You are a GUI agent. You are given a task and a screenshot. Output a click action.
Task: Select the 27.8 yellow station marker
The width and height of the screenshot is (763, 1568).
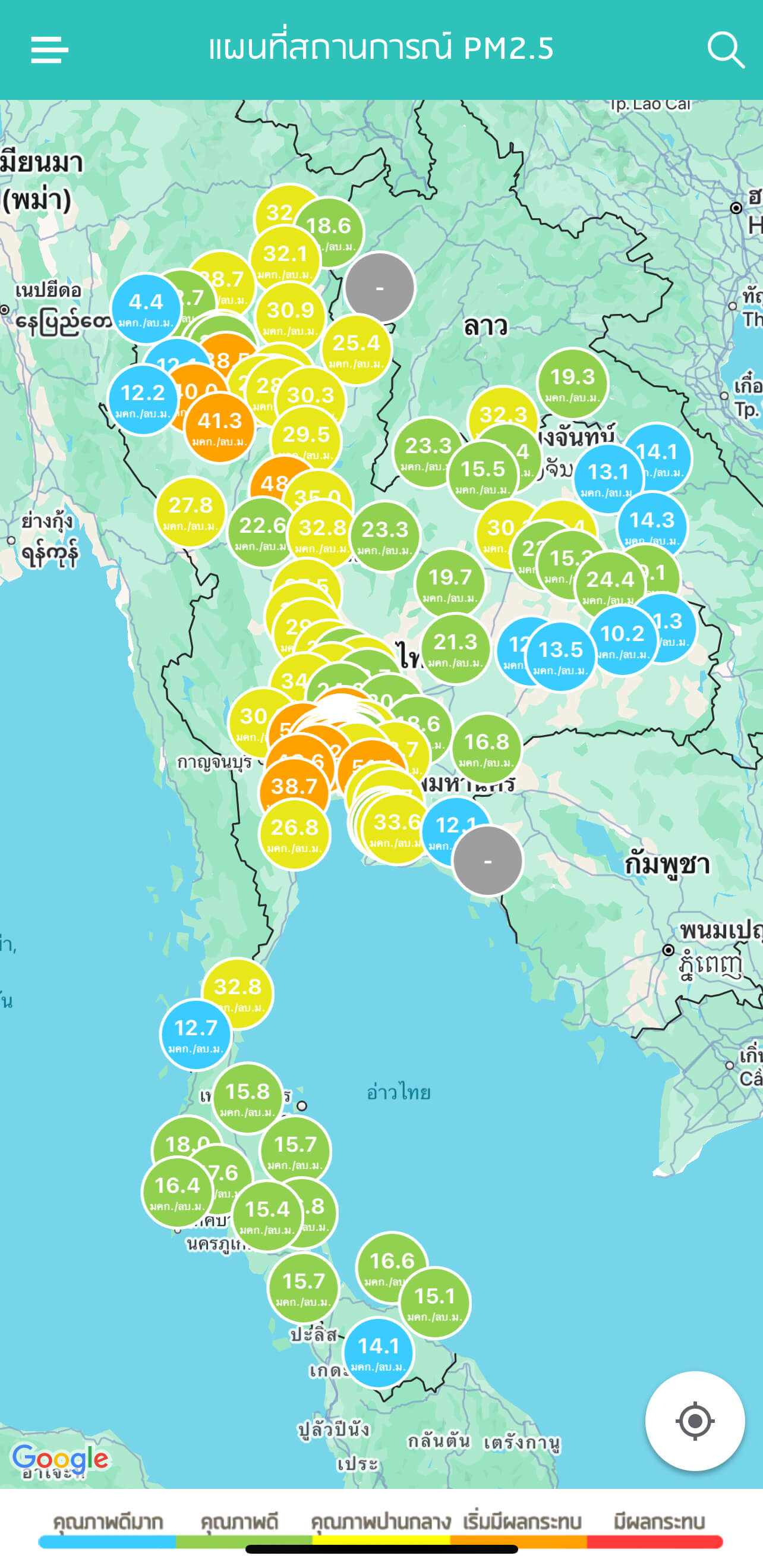190,512
